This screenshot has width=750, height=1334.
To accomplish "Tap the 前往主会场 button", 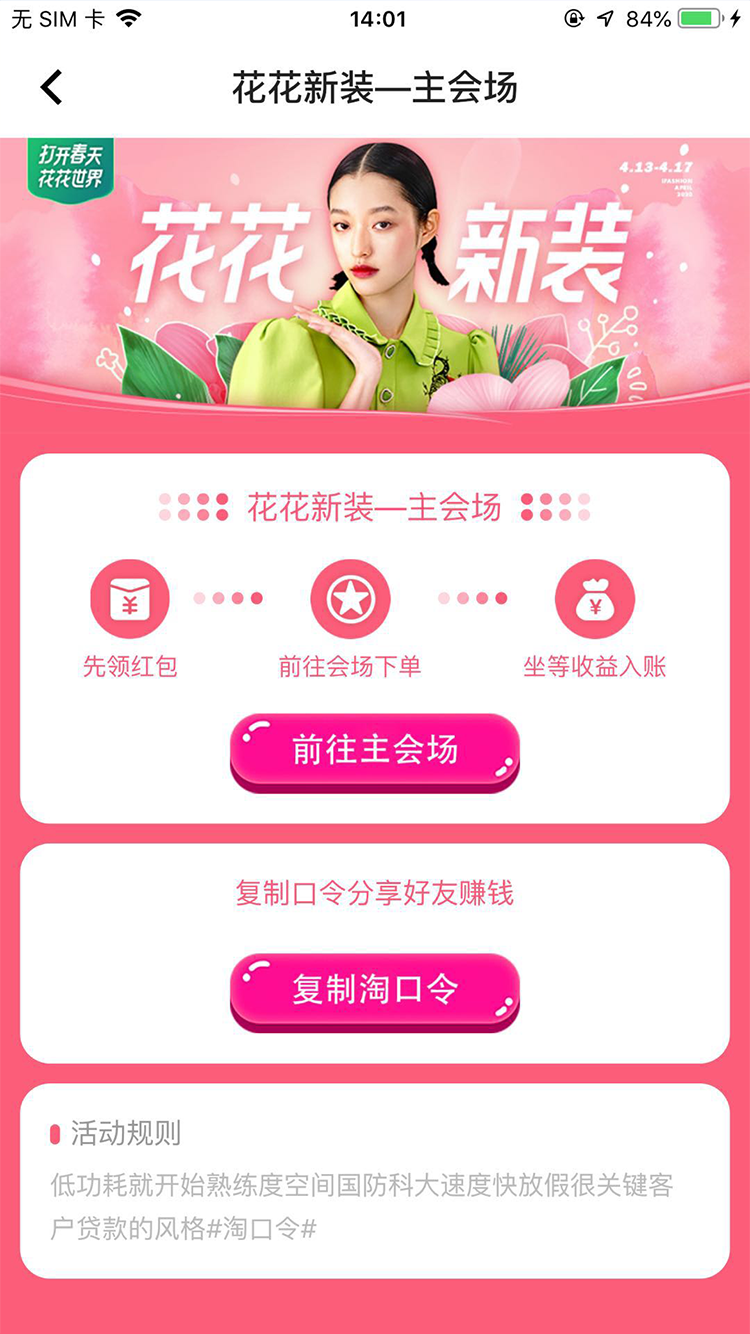I will 375,750.
